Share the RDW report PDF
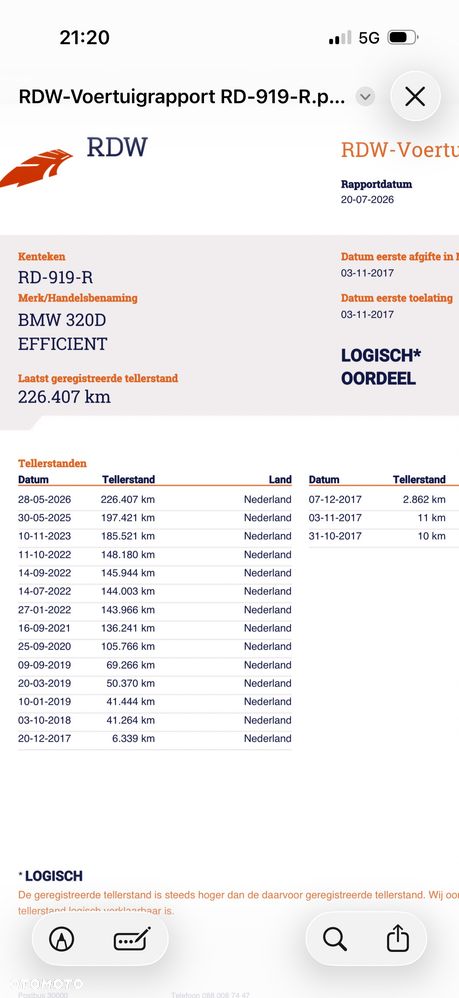The width and height of the screenshot is (459, 998). tap(398, 938)
